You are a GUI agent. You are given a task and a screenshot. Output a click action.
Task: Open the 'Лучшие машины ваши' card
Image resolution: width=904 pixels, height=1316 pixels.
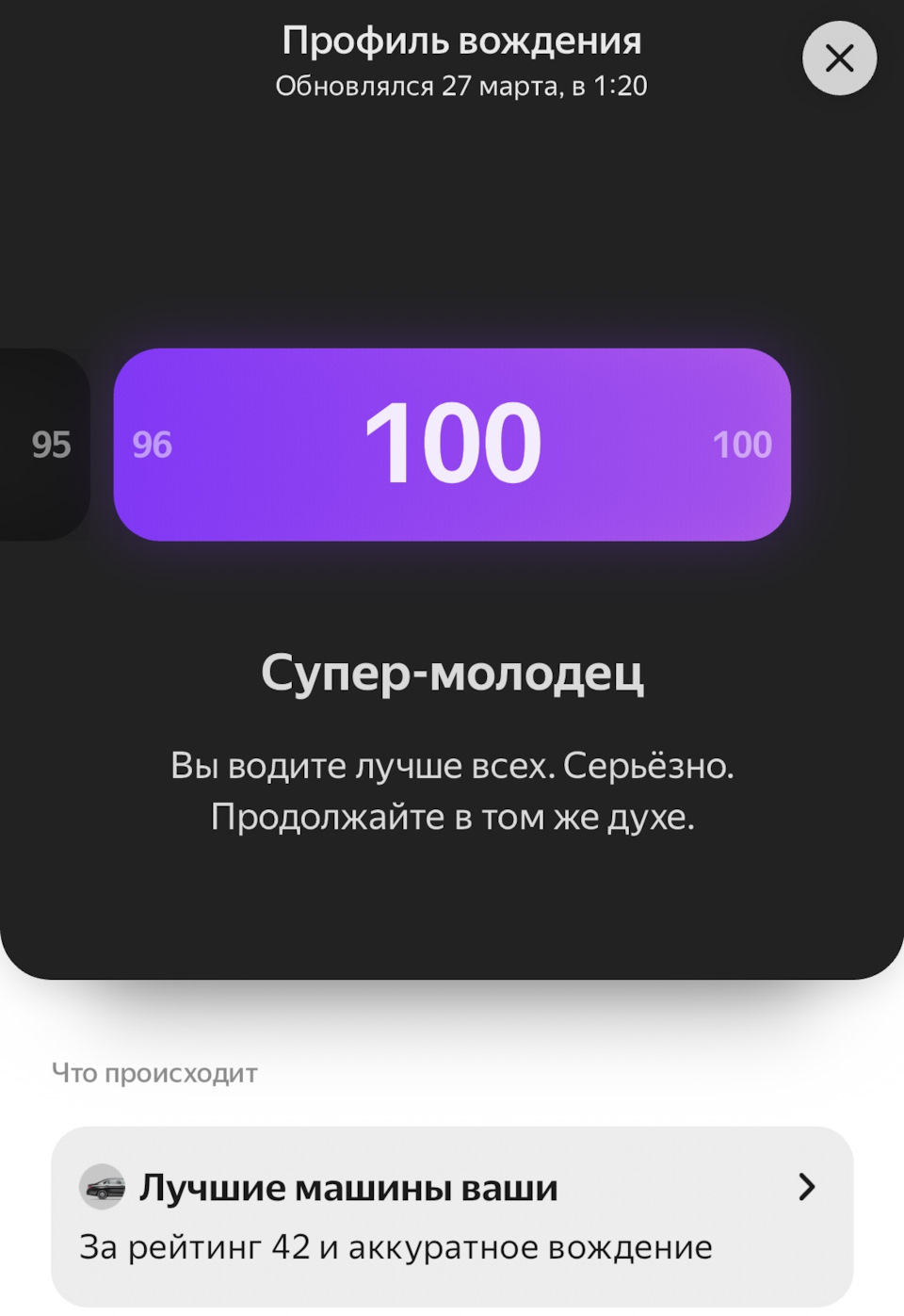tap(452, 1215)
